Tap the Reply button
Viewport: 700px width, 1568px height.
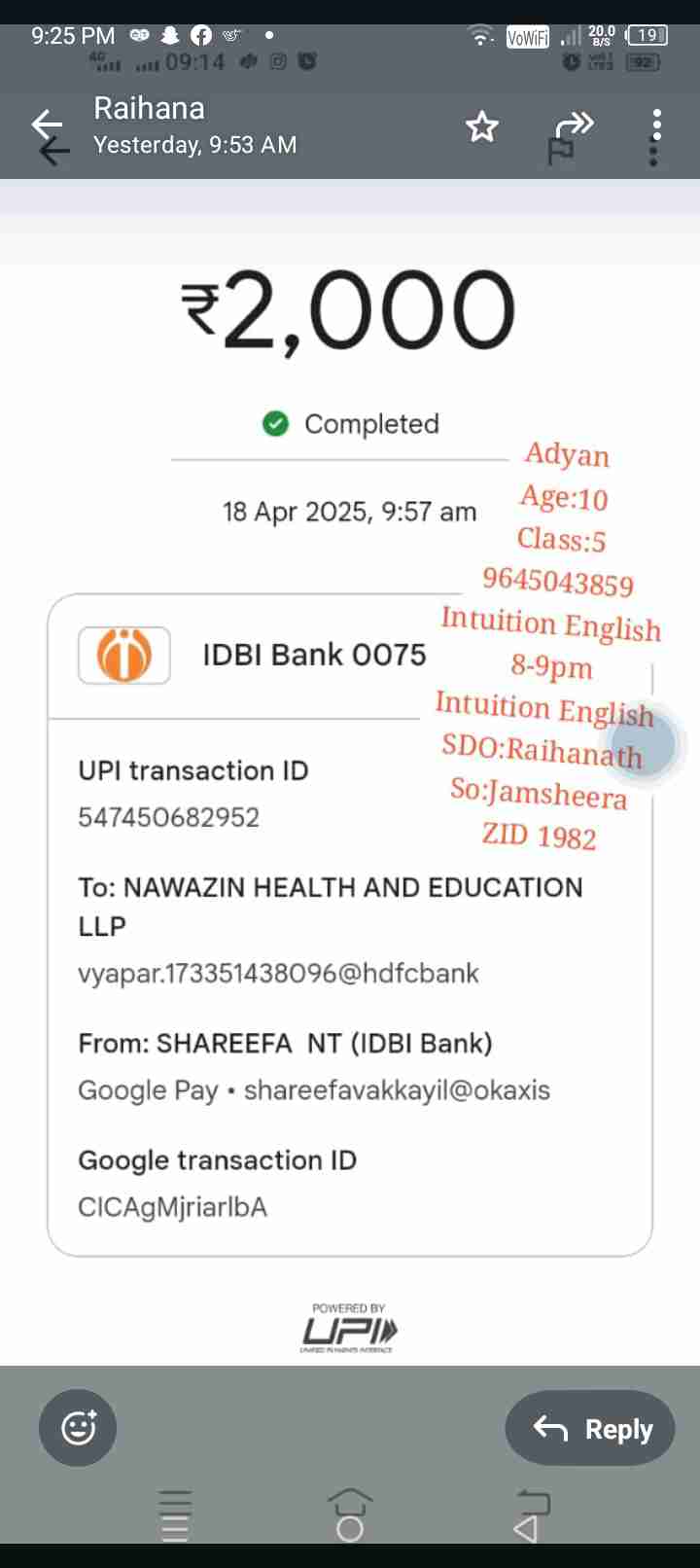pos(590,1428)
